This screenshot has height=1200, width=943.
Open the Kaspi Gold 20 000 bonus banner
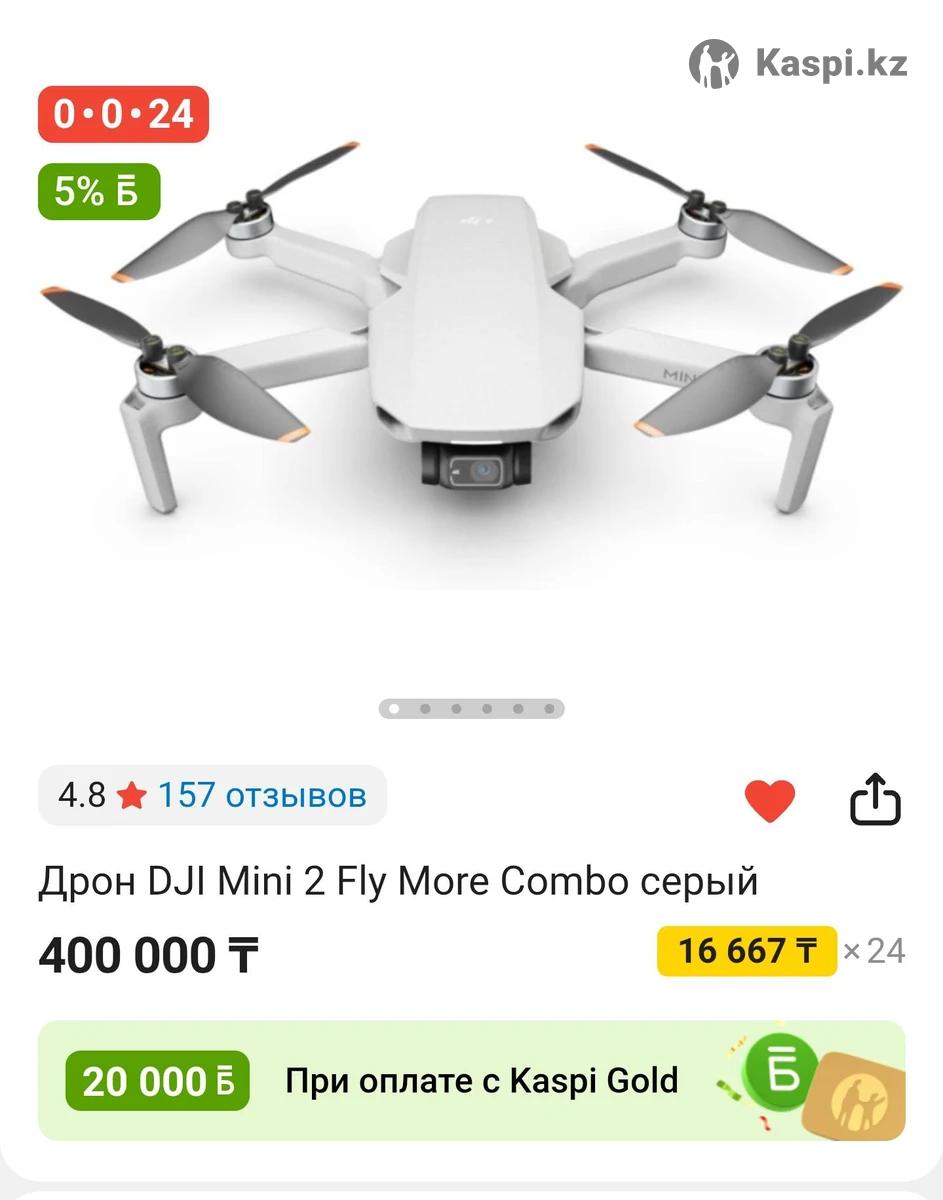471,1081
